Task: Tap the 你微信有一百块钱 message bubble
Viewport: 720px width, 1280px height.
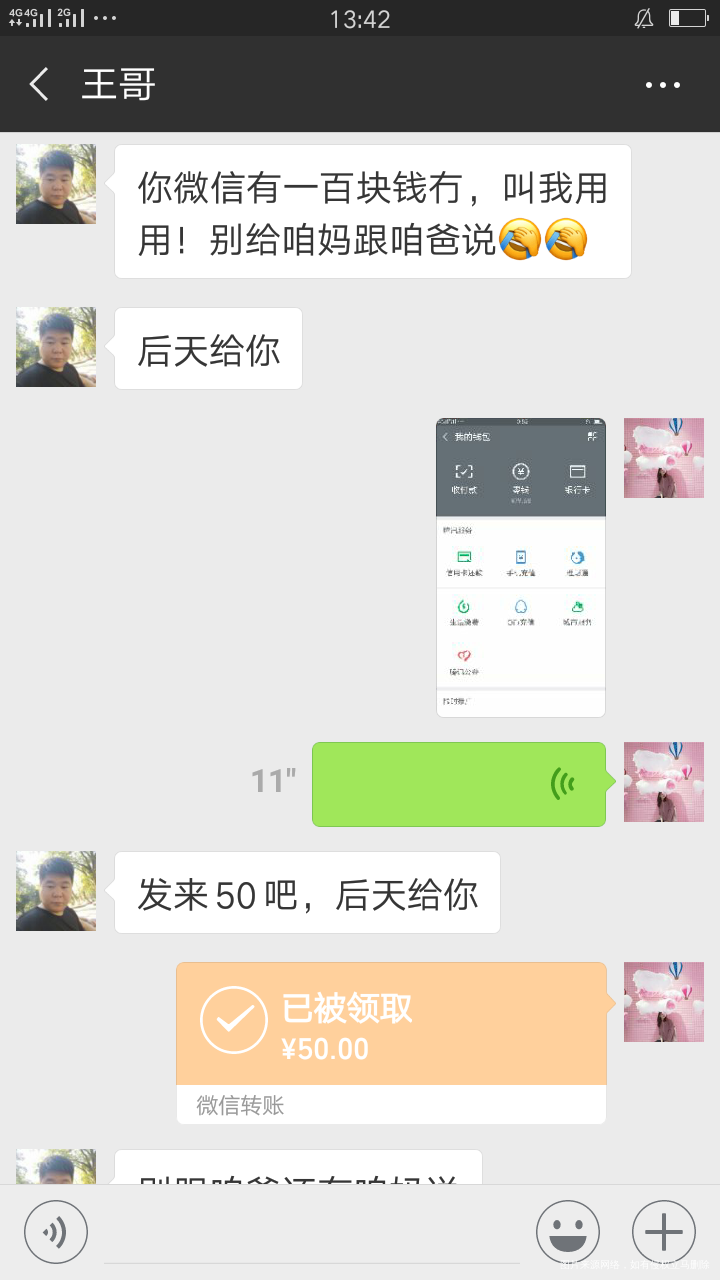Action: click(372, 210)
